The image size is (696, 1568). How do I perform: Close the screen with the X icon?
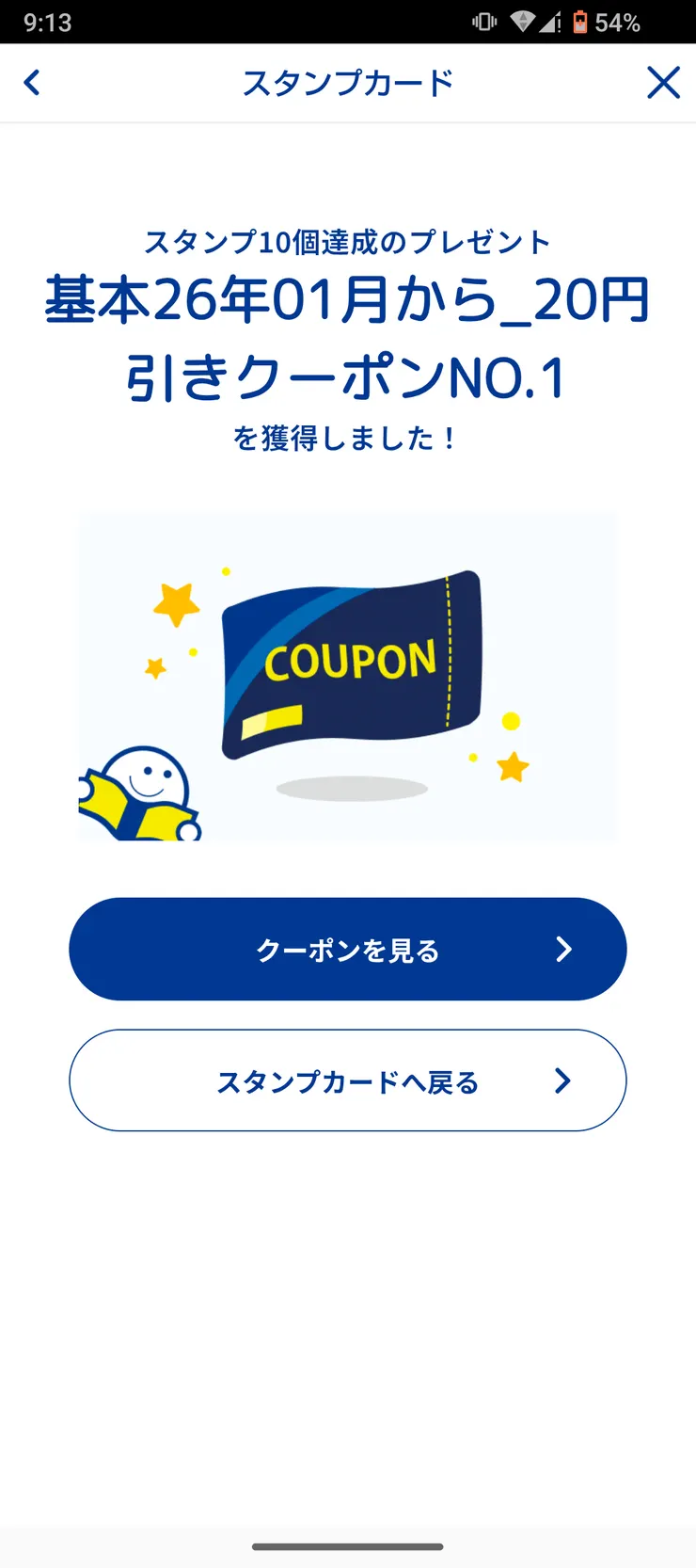[x=664, y=82]
